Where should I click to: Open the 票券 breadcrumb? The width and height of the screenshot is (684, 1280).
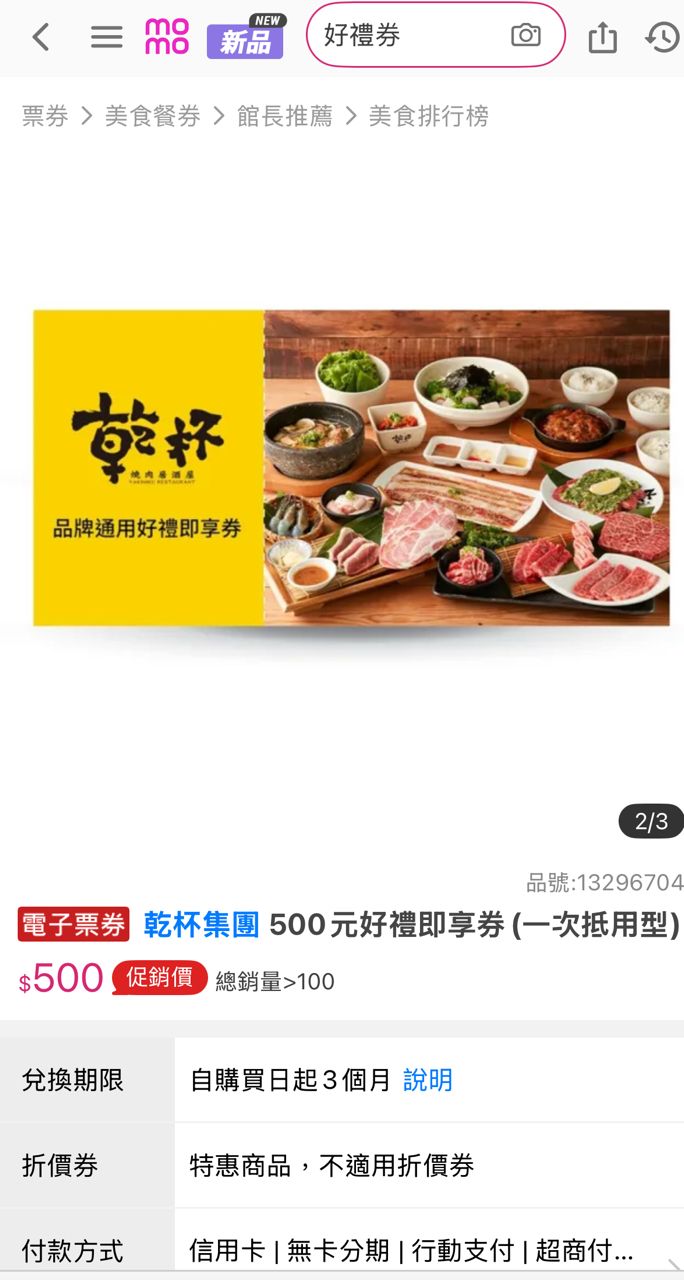(45, 116)
